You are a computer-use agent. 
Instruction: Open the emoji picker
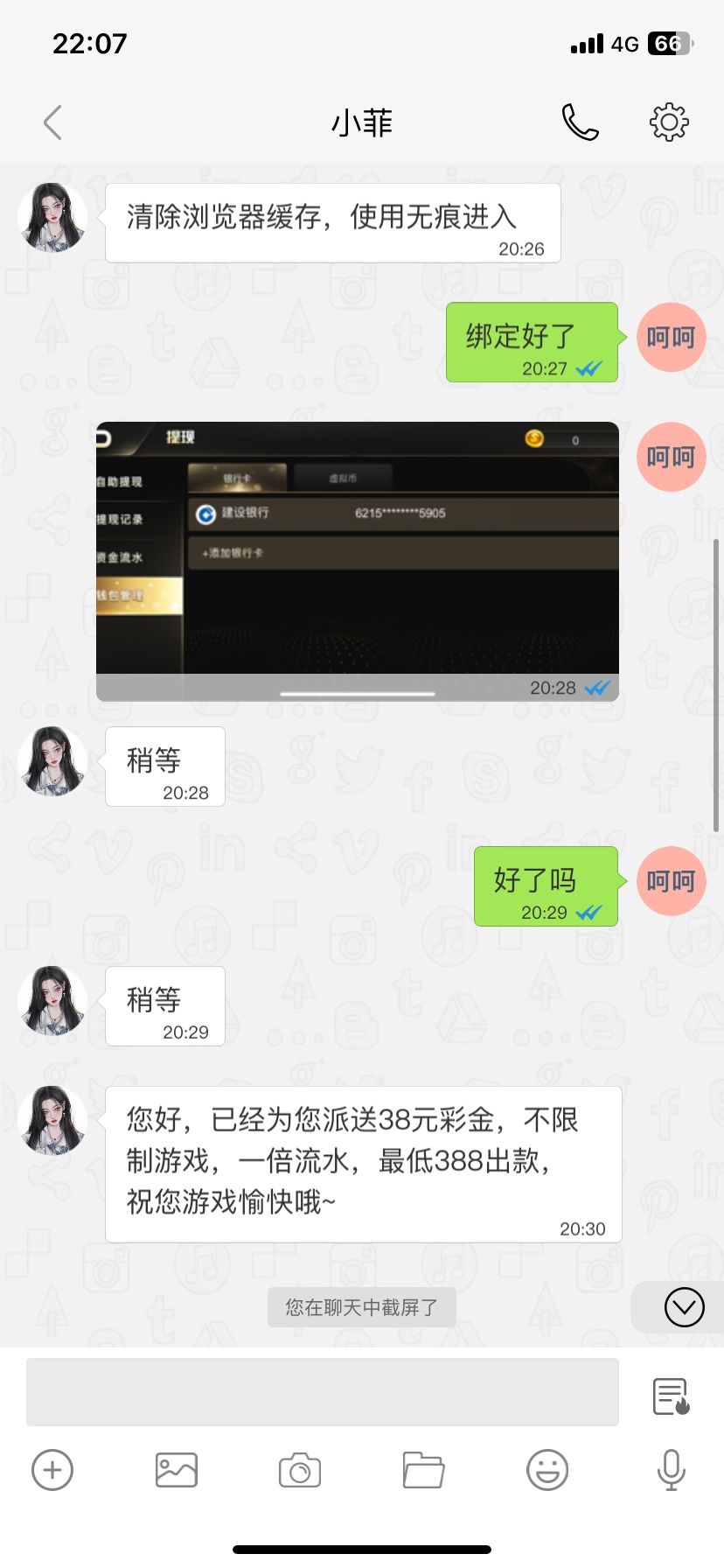coord(547,1470)
